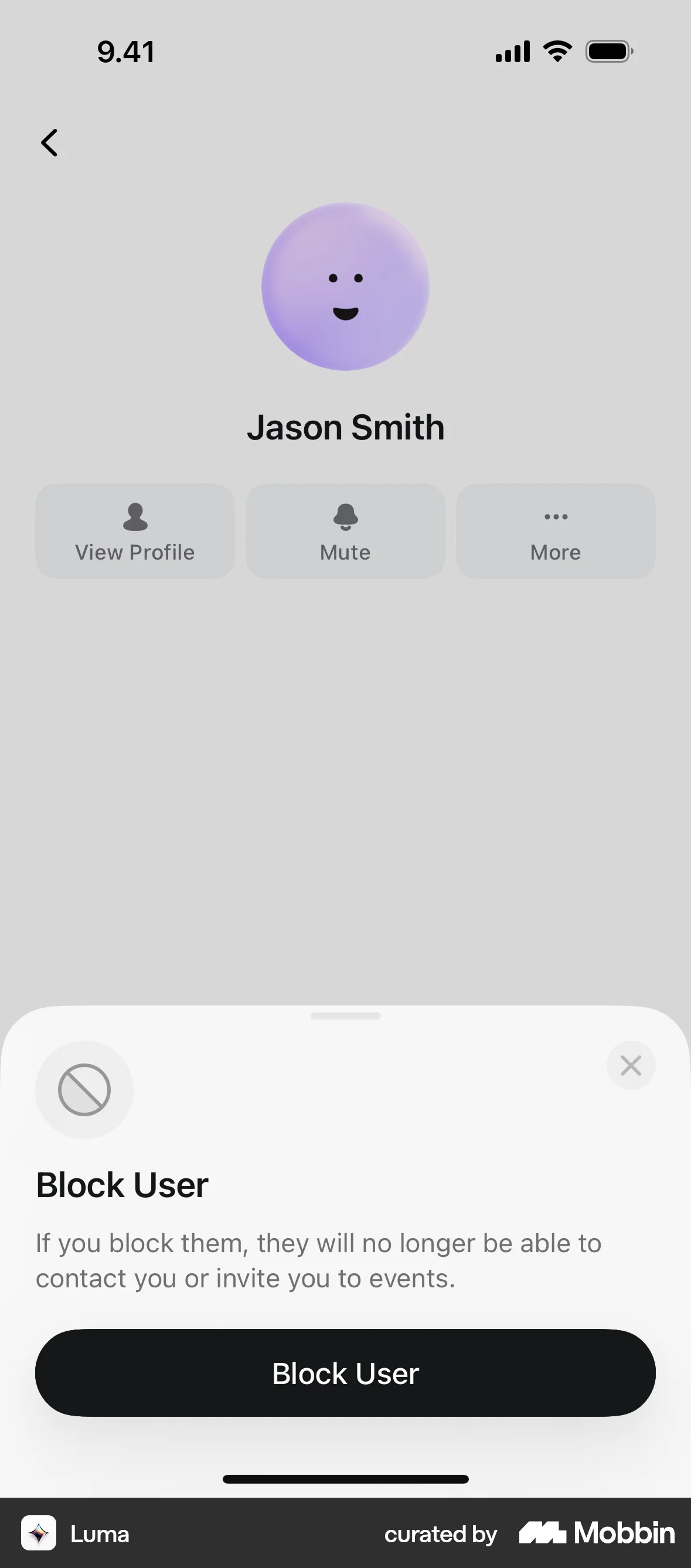Screen dimensions: 691x1568
Task: Go back using the chevron arrow
Action: click(49, 142)
